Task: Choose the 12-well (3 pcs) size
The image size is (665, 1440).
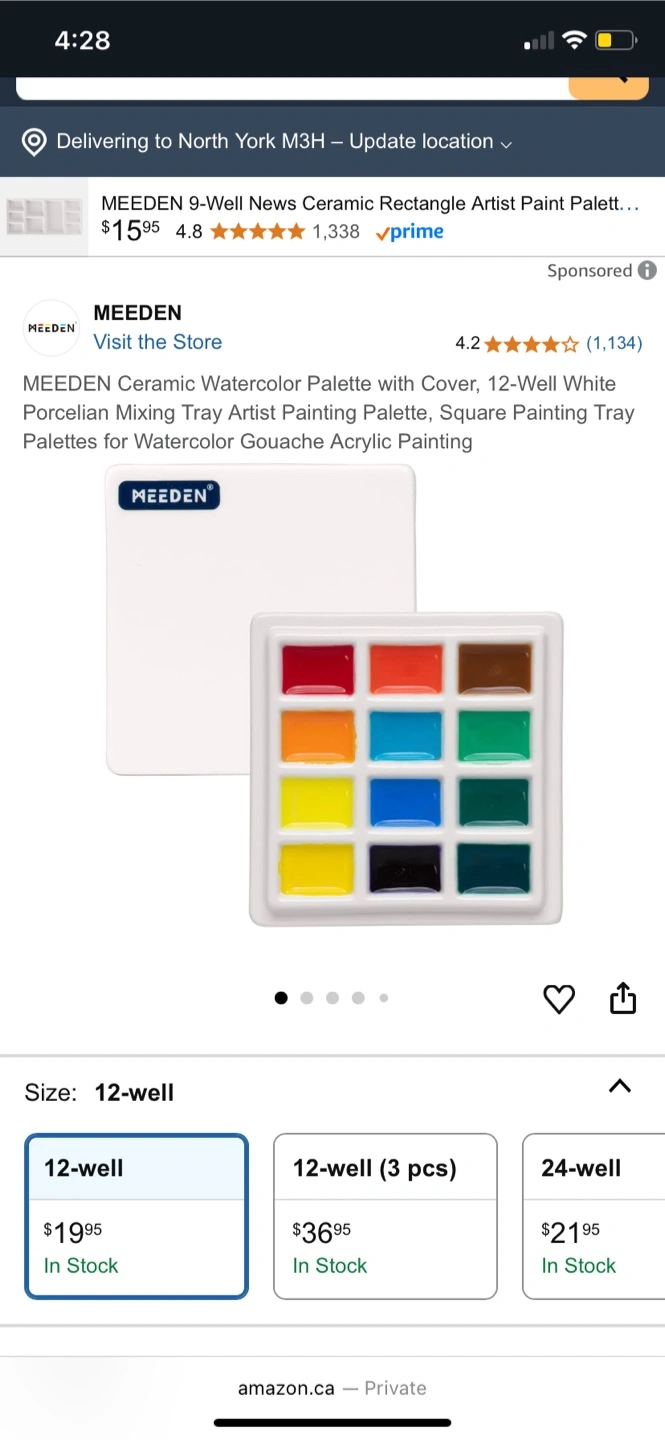Action: [385, 1216]
